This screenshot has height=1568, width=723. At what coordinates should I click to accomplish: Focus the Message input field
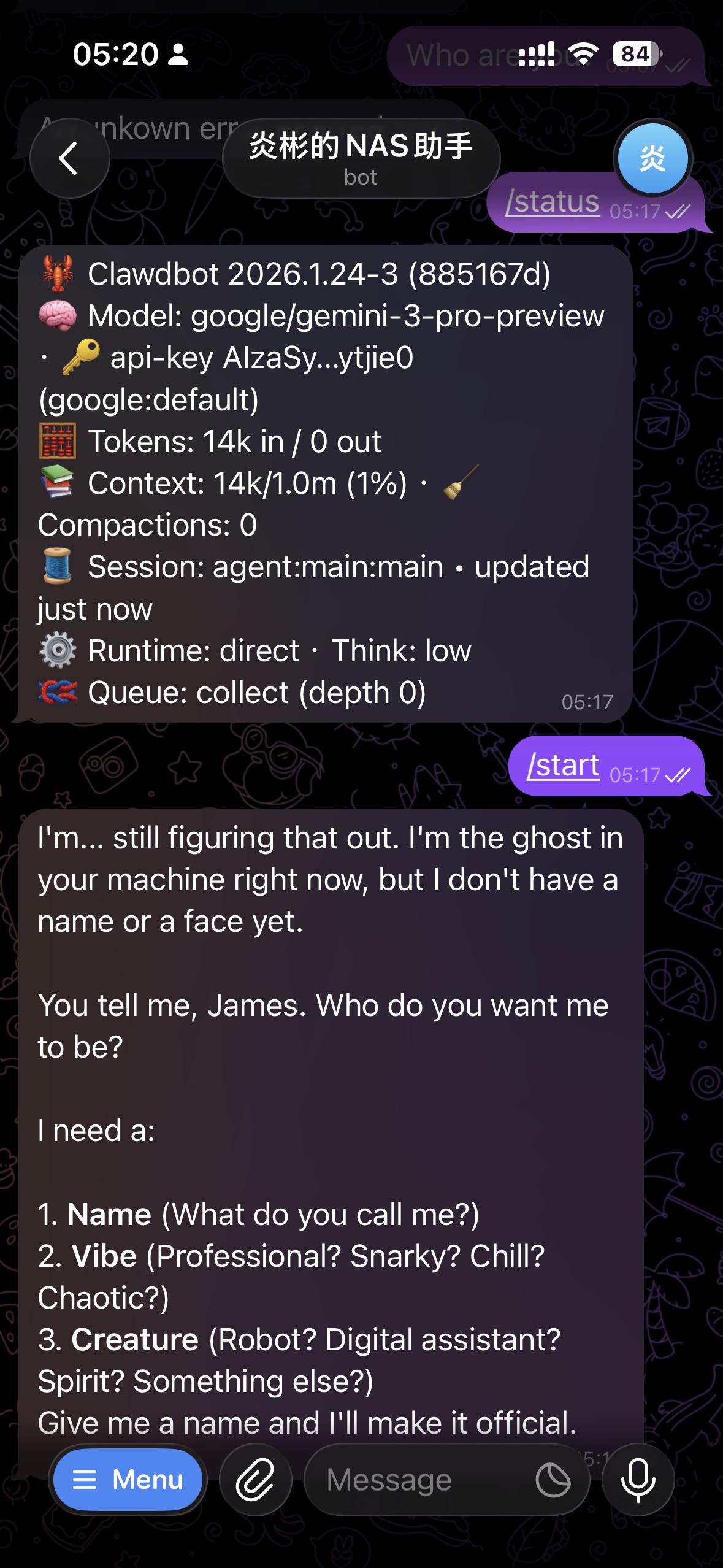(417, 1480)
